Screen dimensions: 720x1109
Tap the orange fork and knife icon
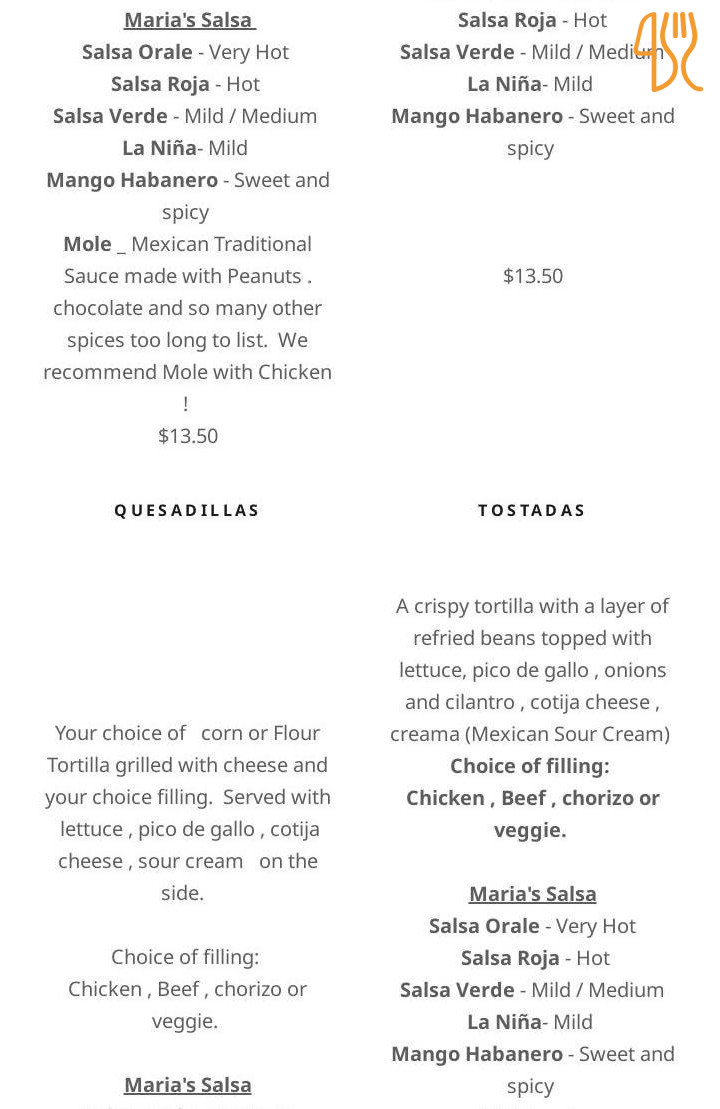[668, 52]
